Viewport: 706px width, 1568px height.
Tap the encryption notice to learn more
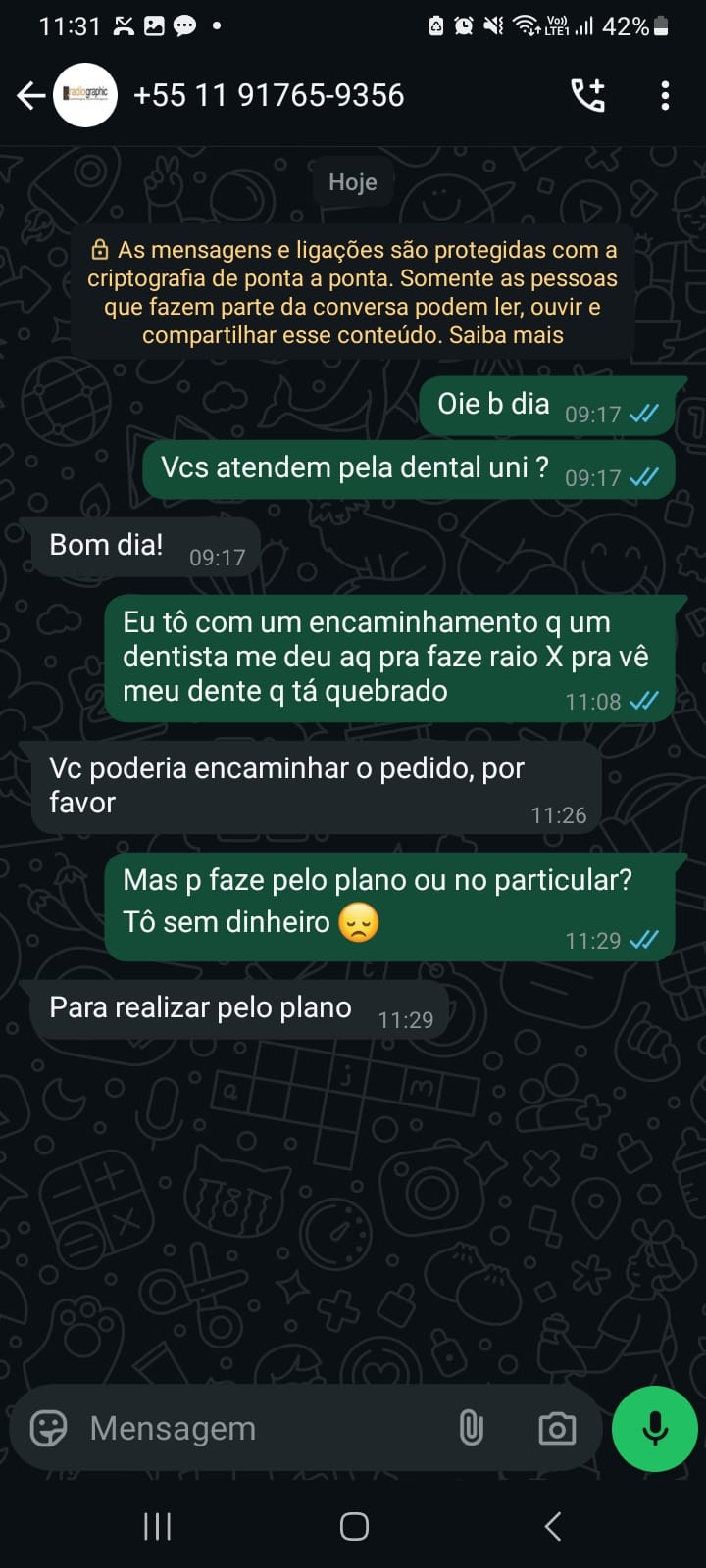click(353, 292)
